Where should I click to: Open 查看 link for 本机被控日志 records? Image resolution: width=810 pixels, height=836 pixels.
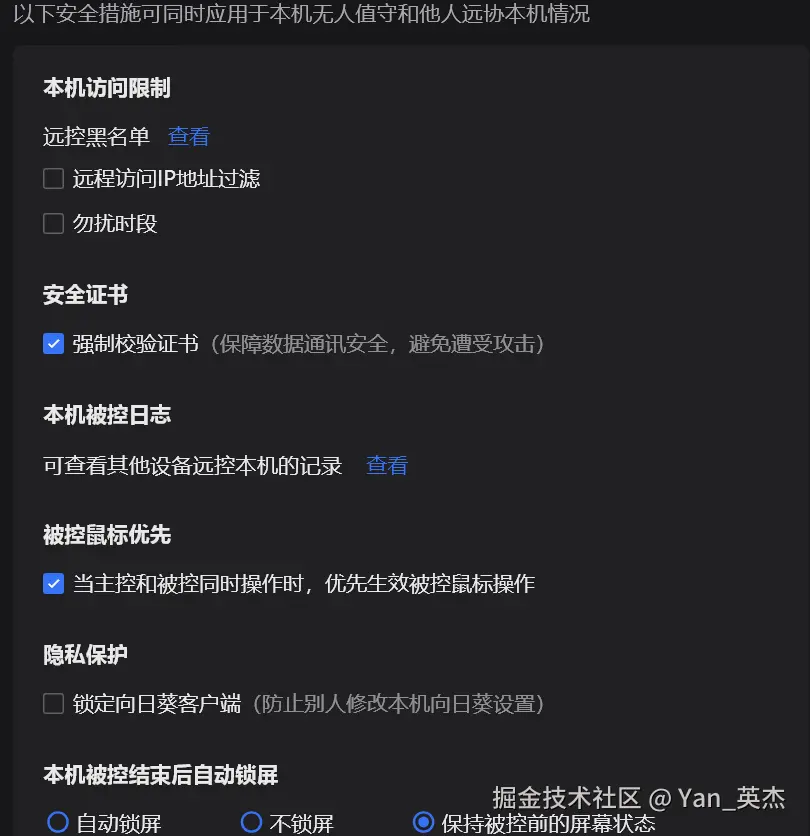tap(387, 465)
